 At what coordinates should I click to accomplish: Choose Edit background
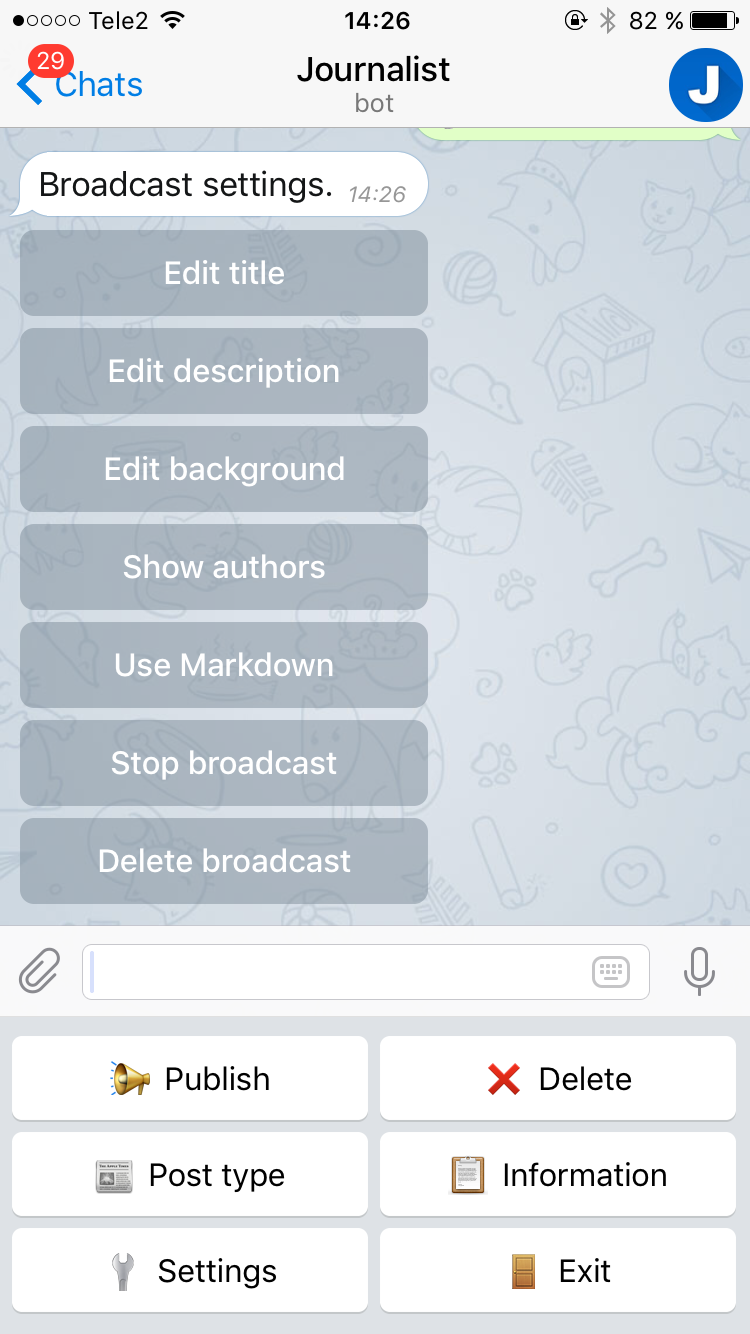point(224,469)
